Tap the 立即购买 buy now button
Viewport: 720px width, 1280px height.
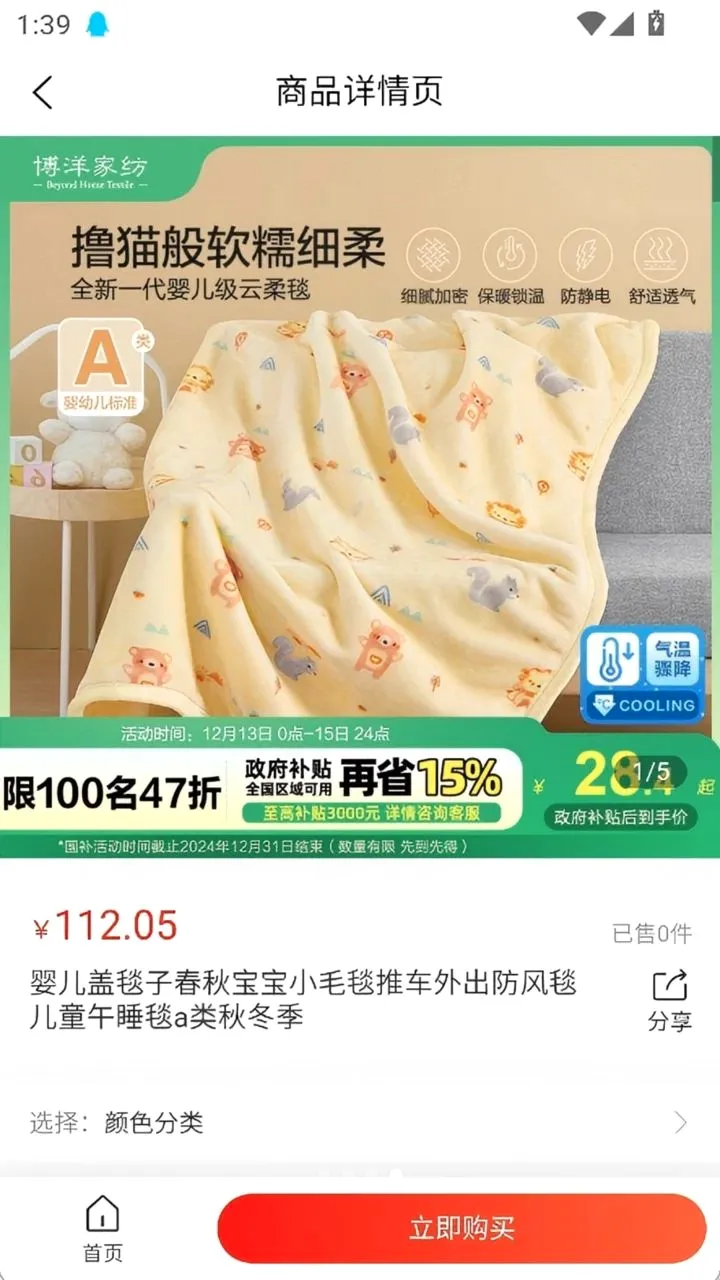[462, 1228]
